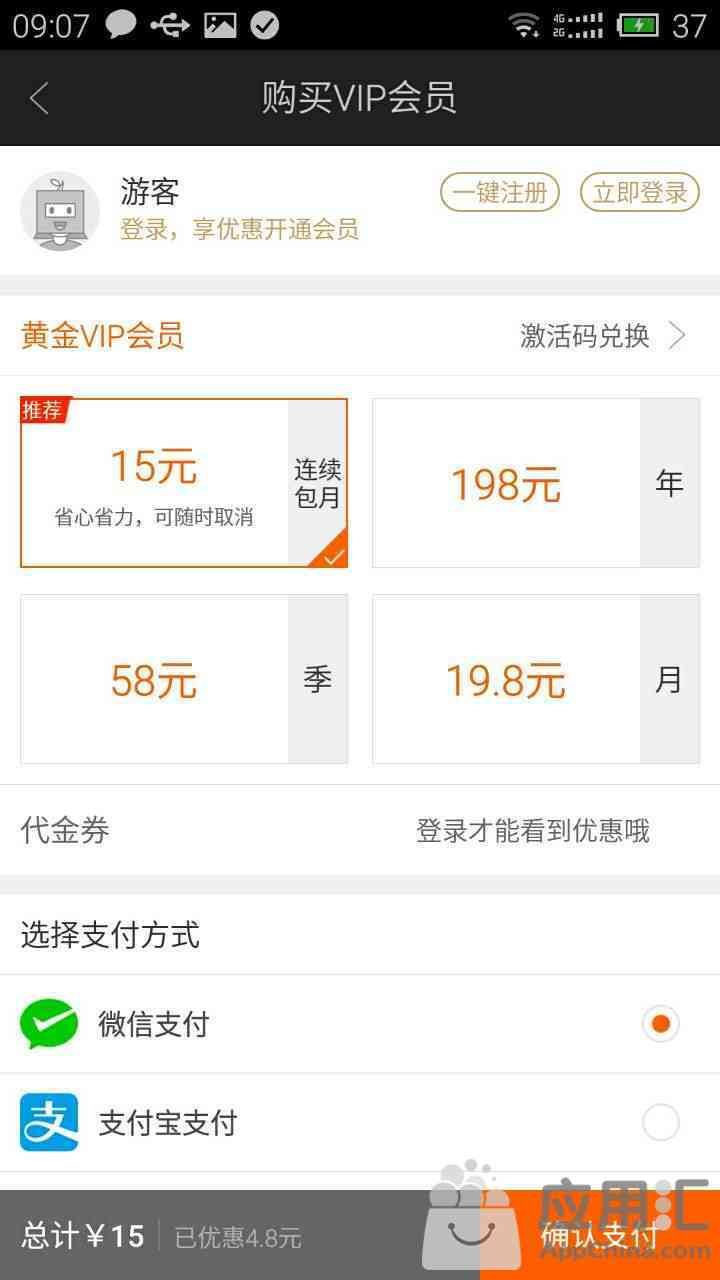Tap the 立即登录 button
Image resolution: width=720 pixels, height=1280 pixels.
pyautogui.click(x=640, y=192)
